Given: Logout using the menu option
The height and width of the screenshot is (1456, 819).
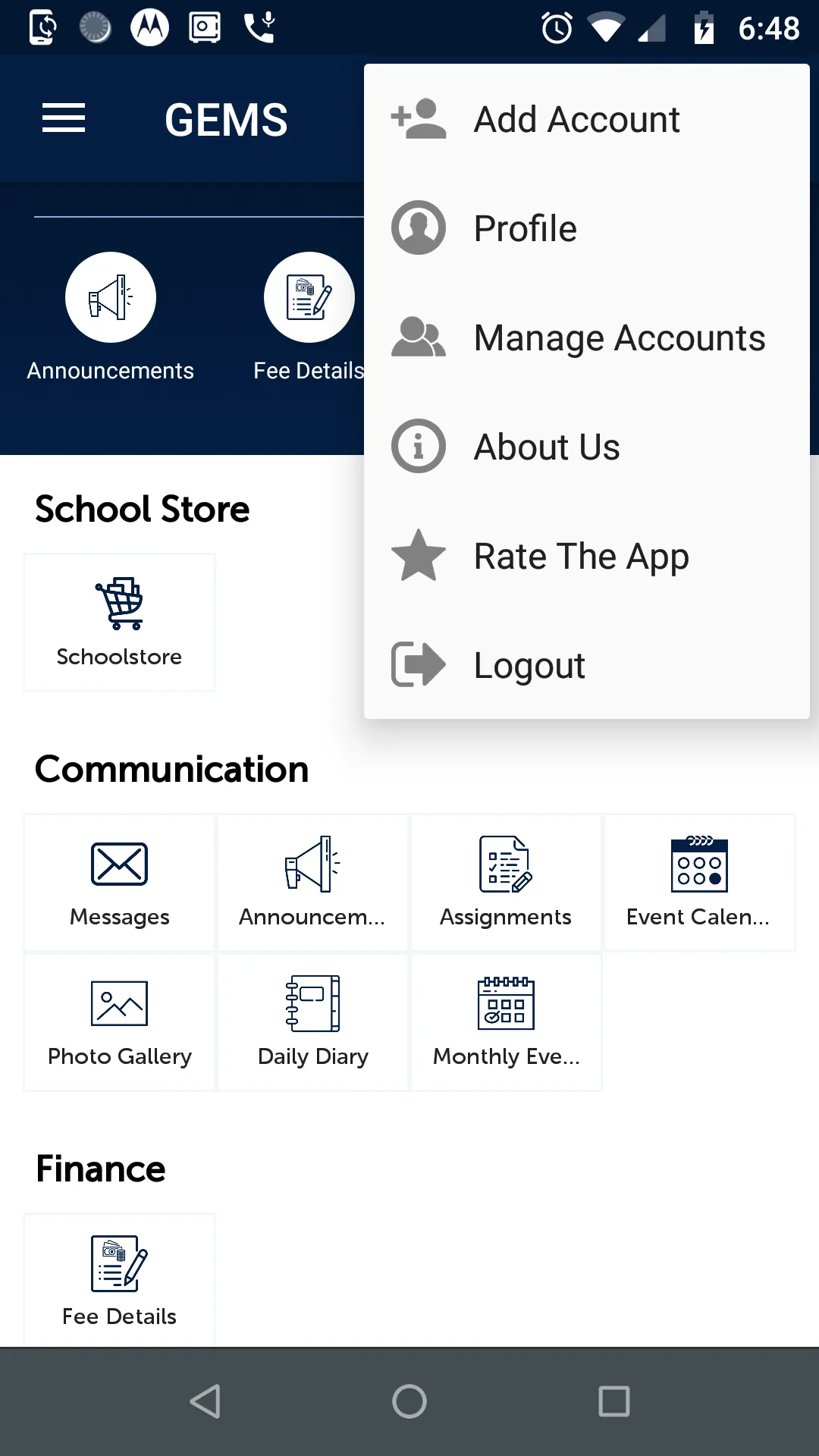Looking at the screenshot, I should point(529,664).
